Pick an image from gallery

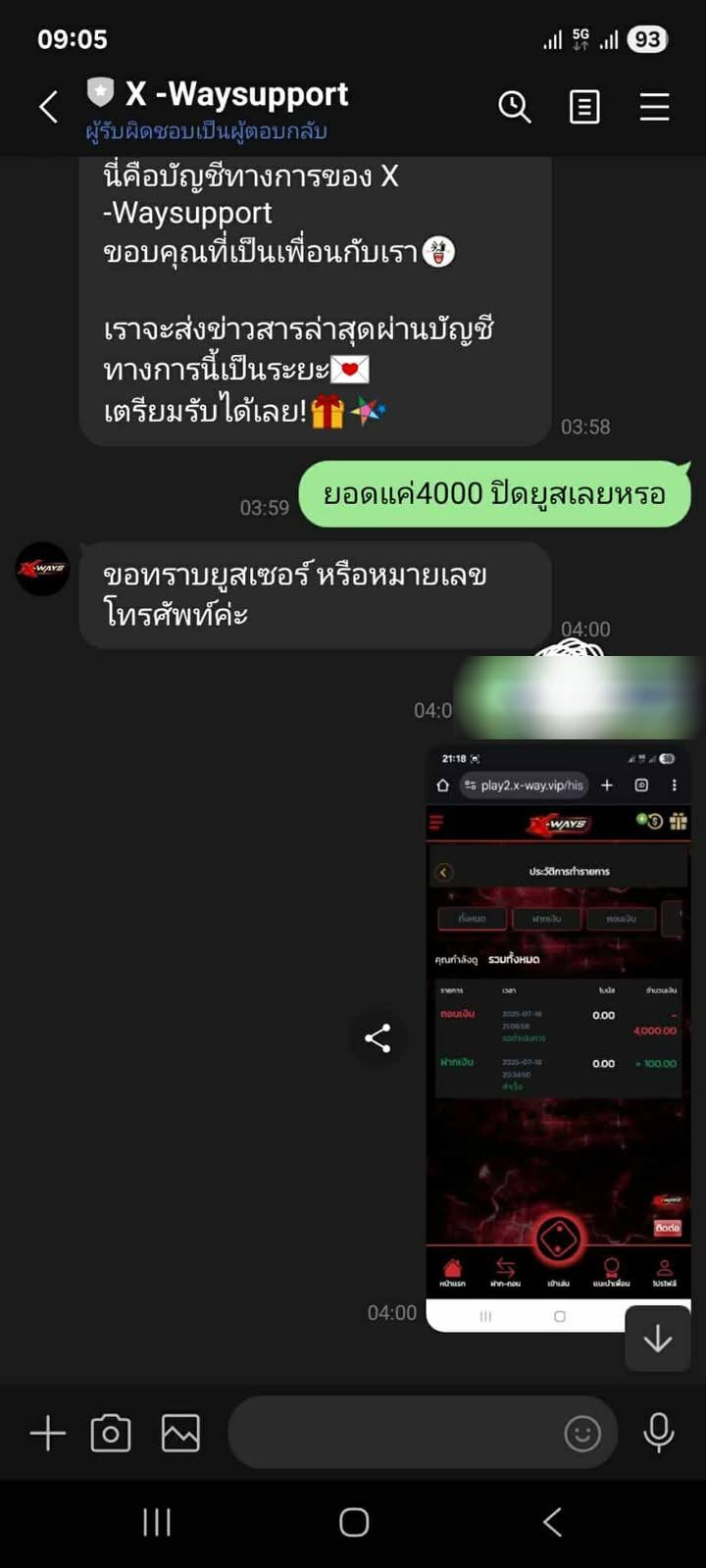[180, 1433]
